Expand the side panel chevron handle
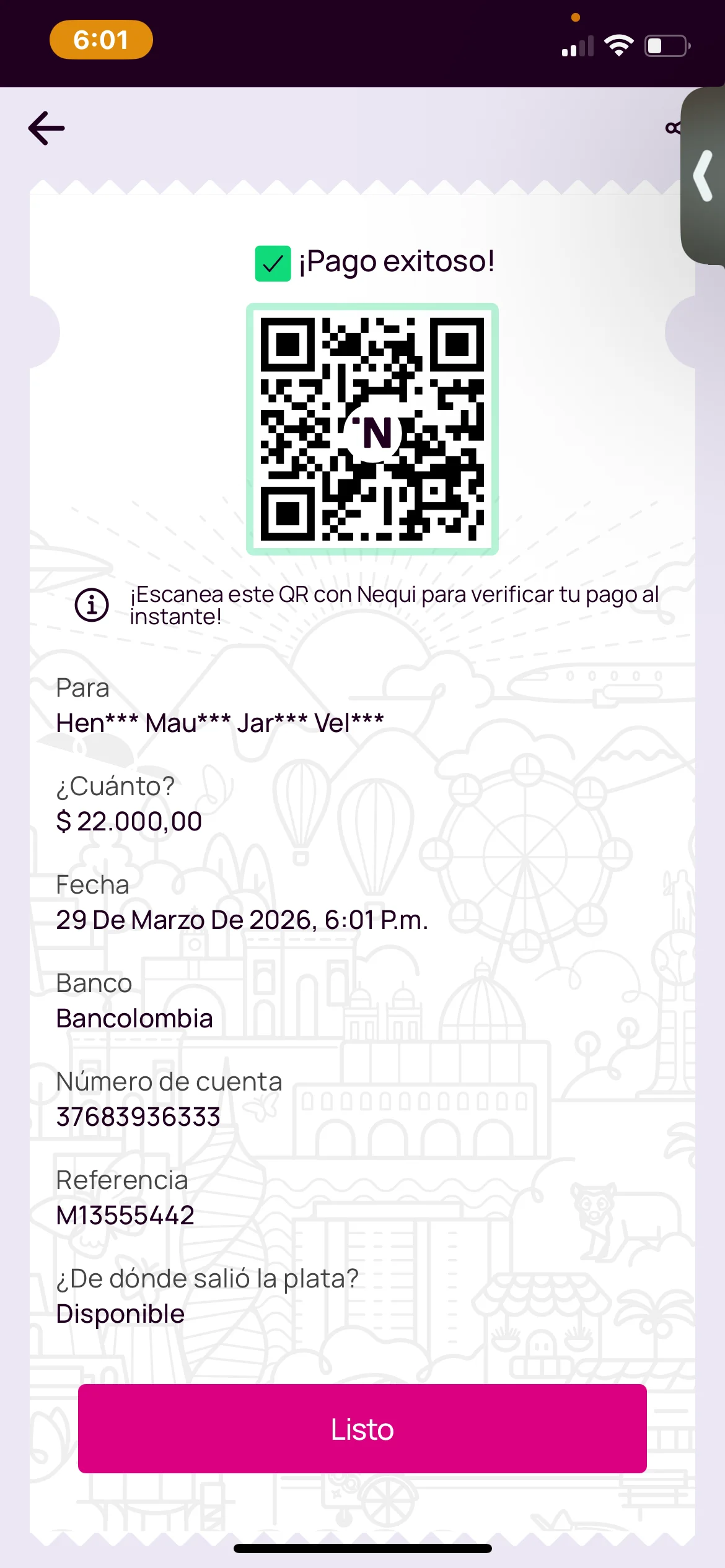 [703, 176]
